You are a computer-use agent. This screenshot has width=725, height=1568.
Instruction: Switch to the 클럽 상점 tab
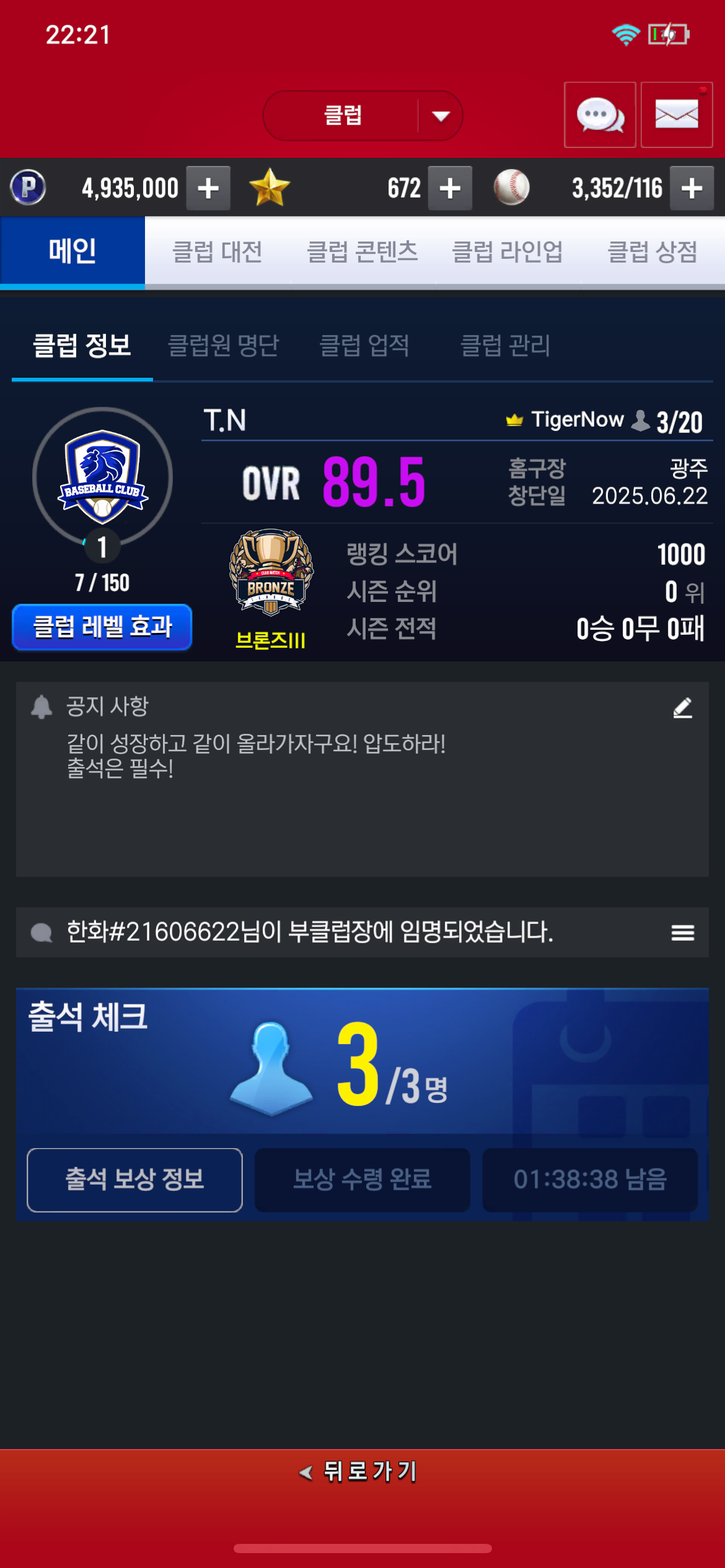click(652, 252)
